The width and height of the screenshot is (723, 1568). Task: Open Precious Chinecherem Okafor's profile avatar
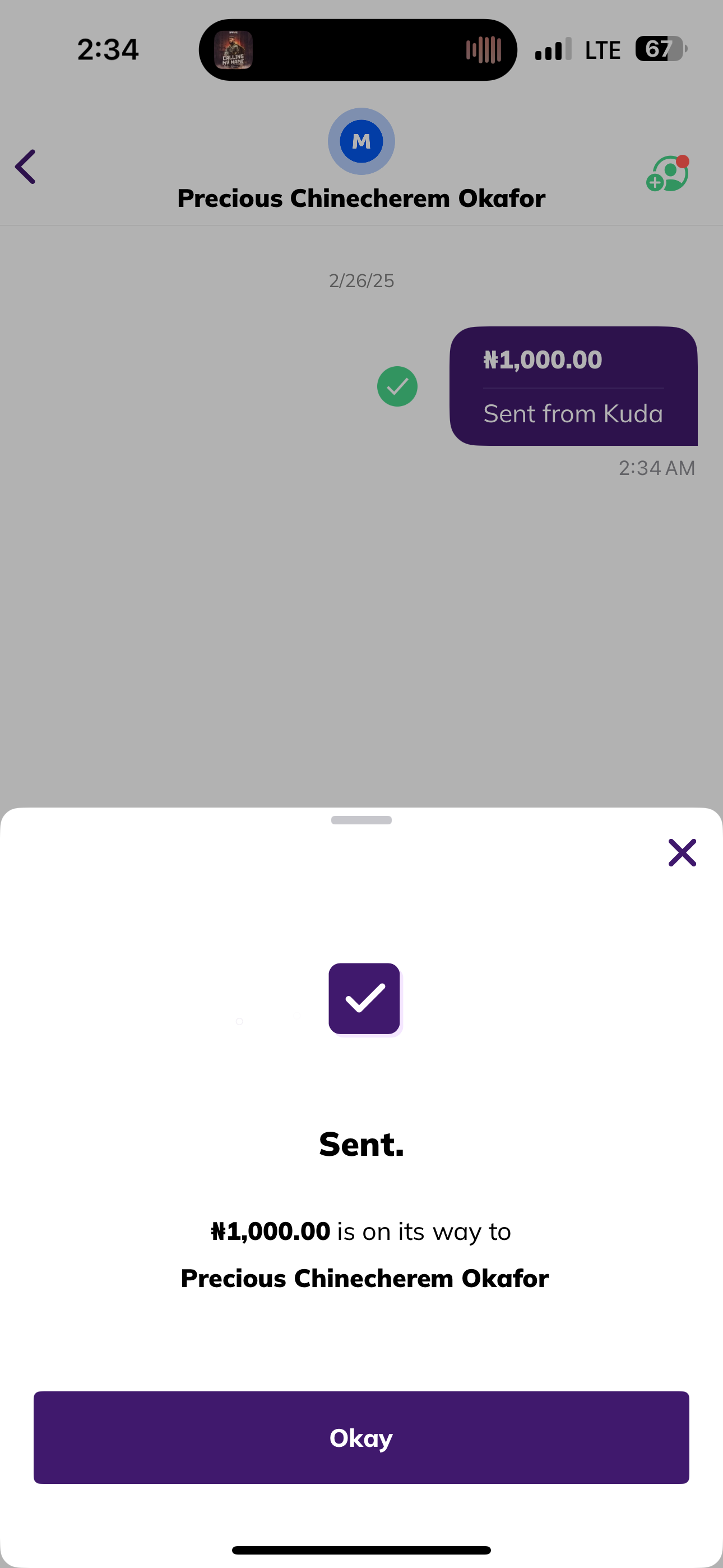[x=361, y=141]
